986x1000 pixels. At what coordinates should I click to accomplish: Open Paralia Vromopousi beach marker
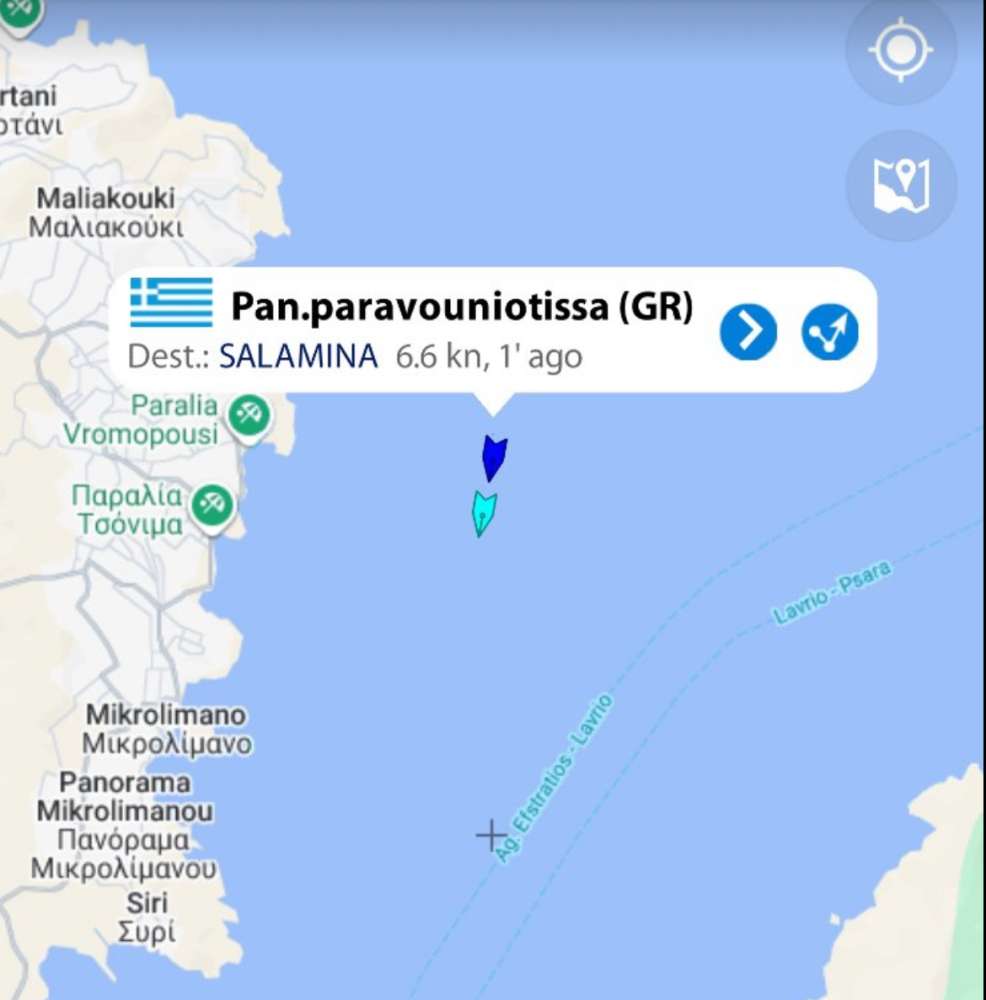[247, 415]
